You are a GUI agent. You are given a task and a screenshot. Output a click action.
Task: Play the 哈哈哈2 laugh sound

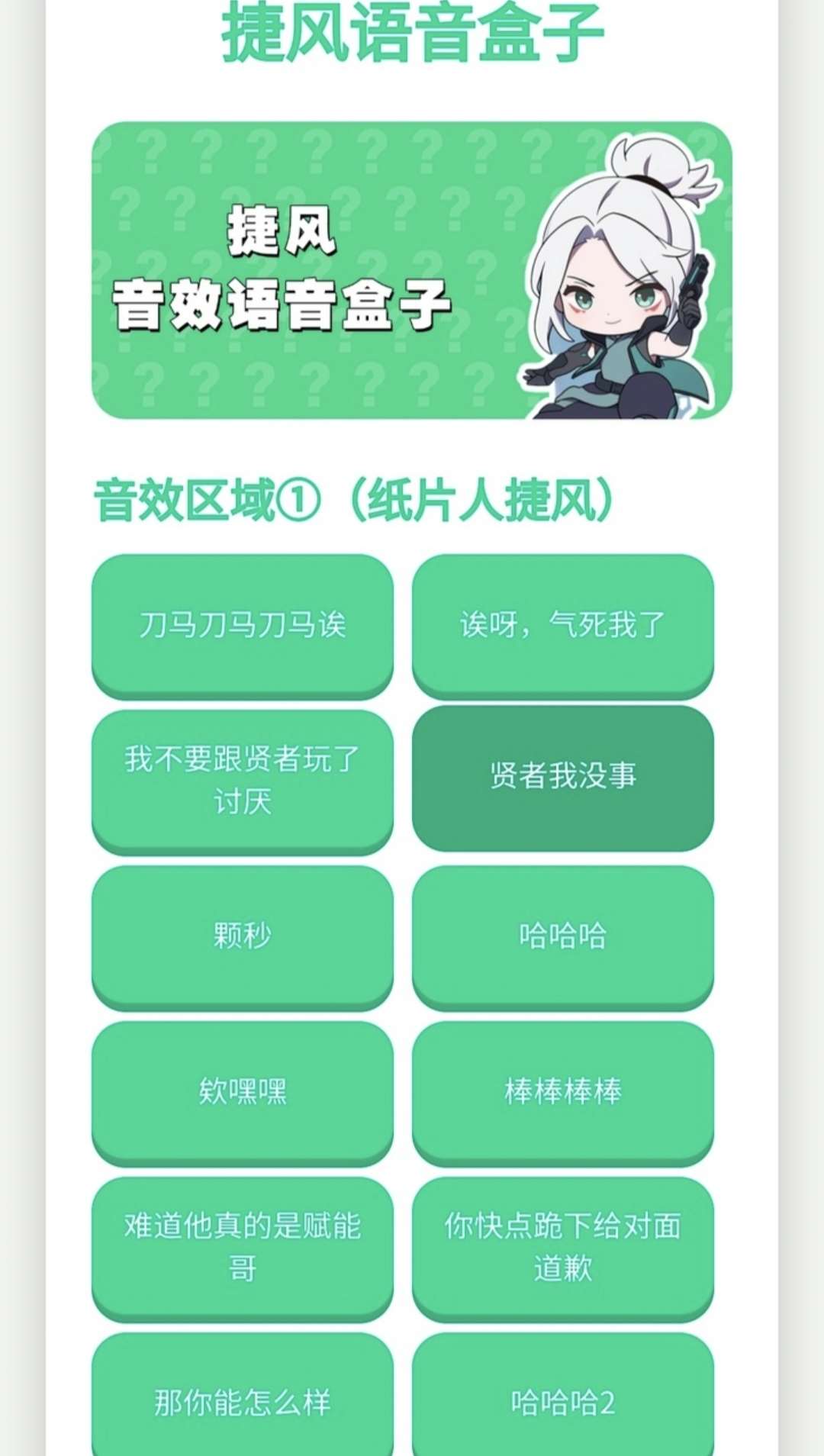point(563,1401)
